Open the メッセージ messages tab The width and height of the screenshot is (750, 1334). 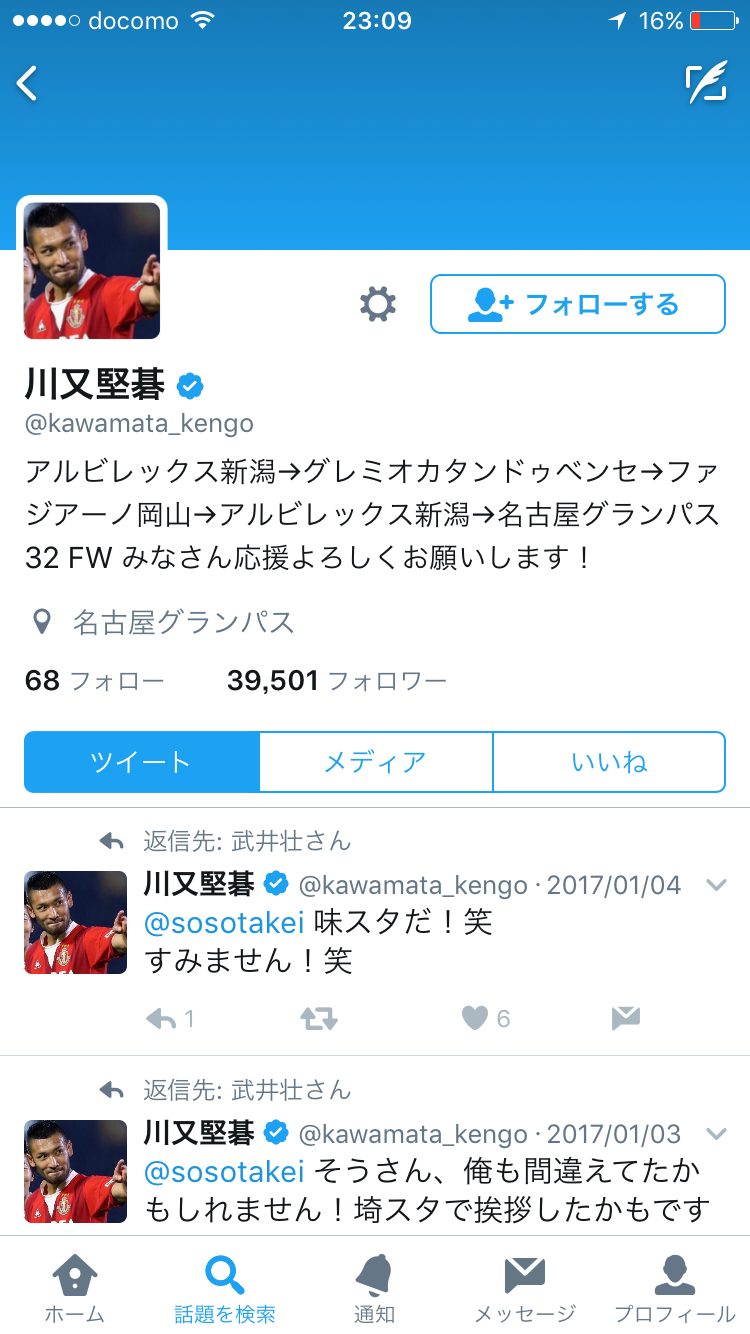click(525, 1288)
